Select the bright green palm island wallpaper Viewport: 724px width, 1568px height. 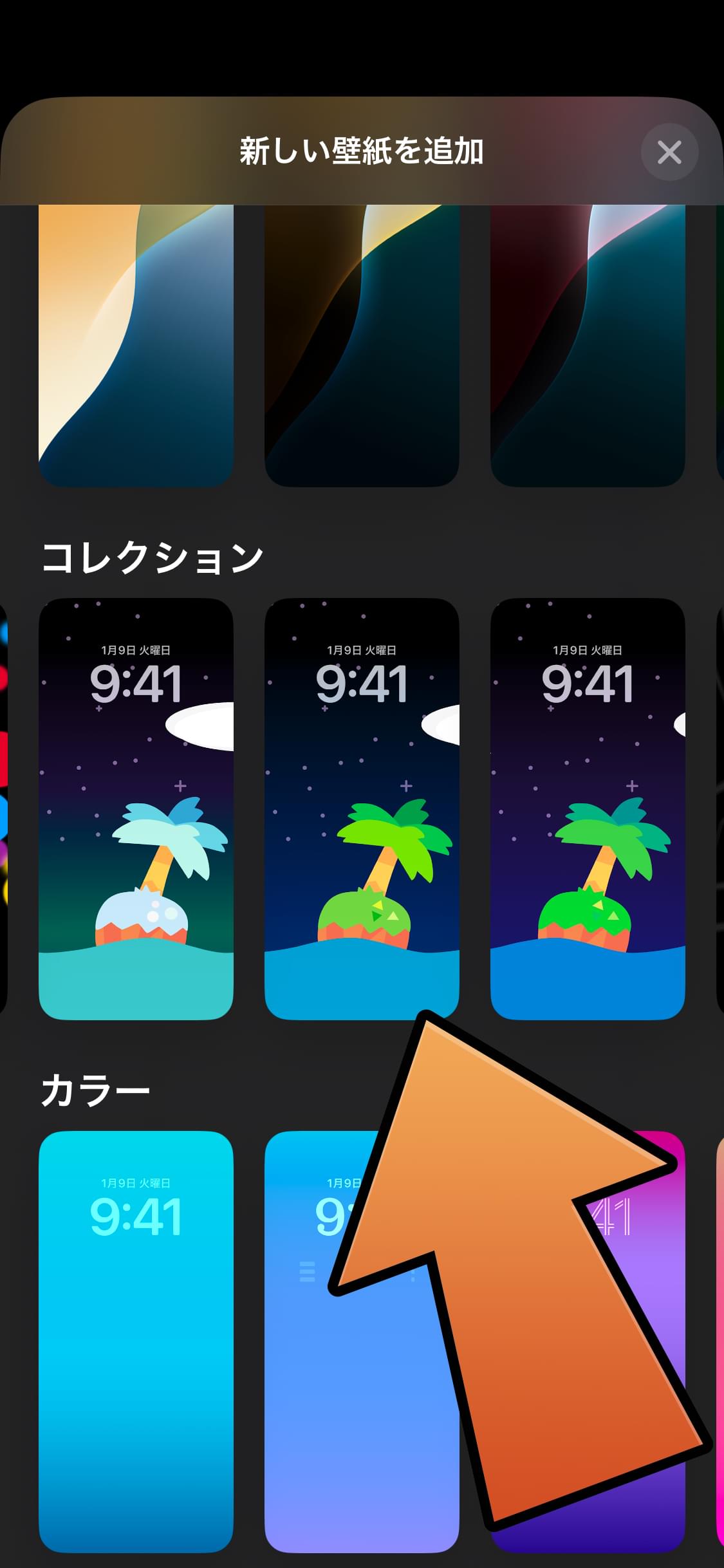(362, 809)
